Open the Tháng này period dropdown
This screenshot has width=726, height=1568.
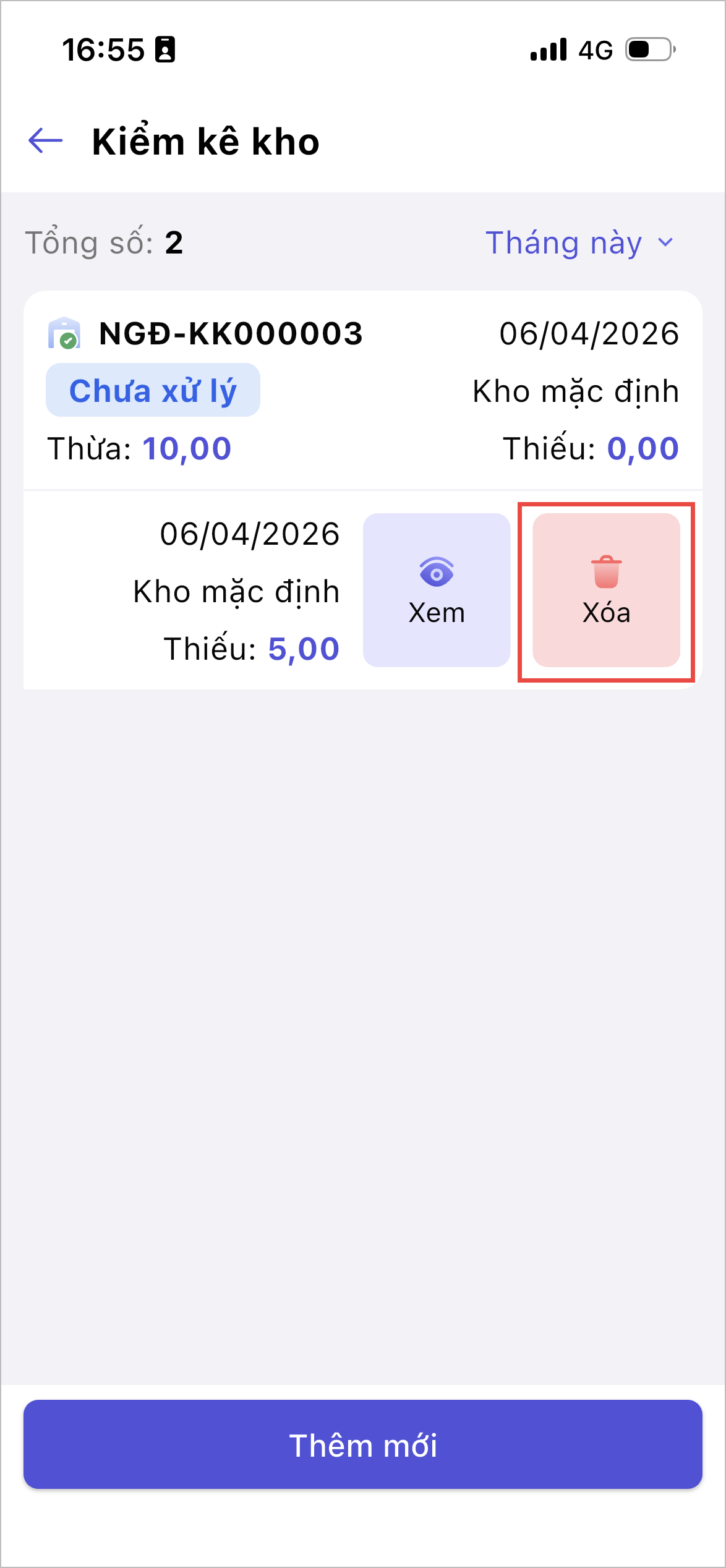click(x=579, y=243)
